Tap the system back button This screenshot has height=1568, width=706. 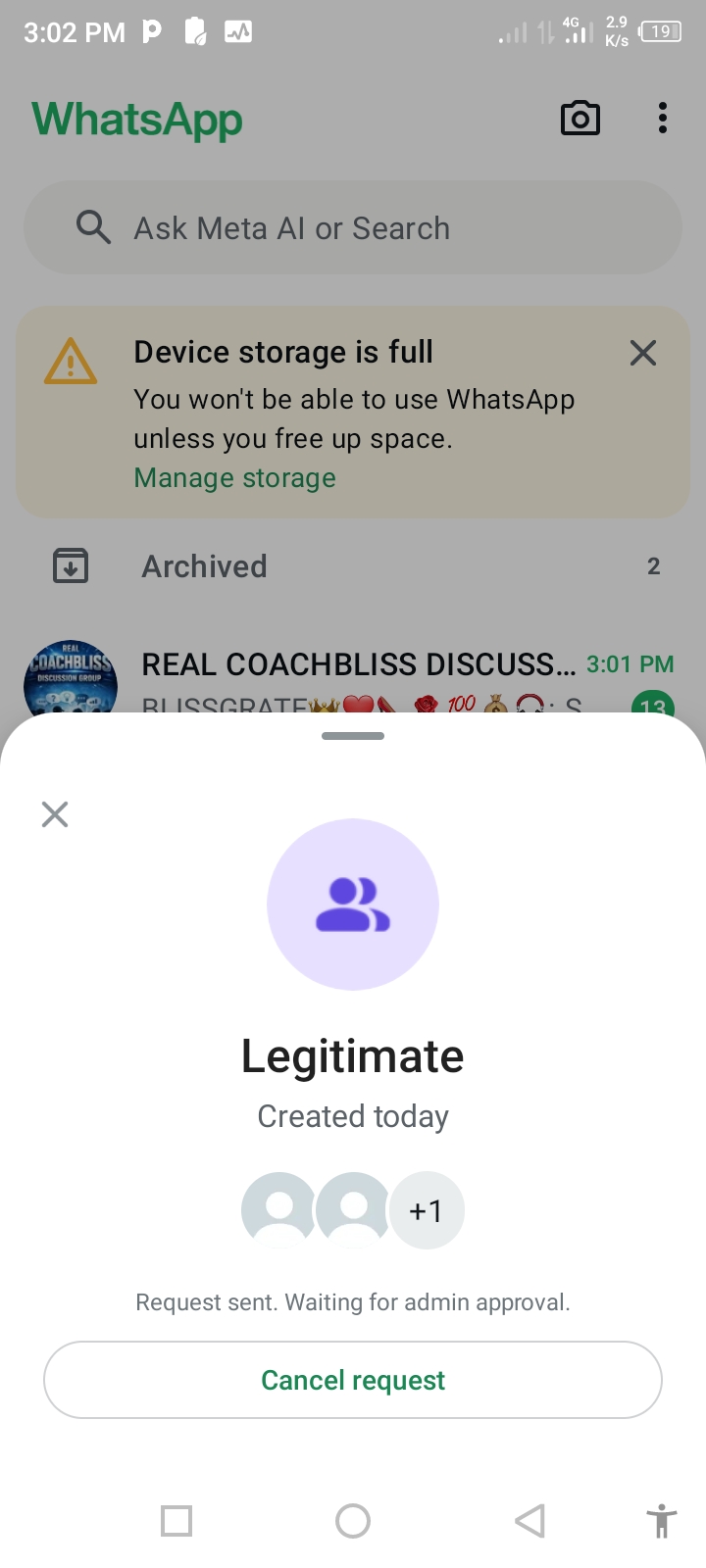[x=529, y=1521]
